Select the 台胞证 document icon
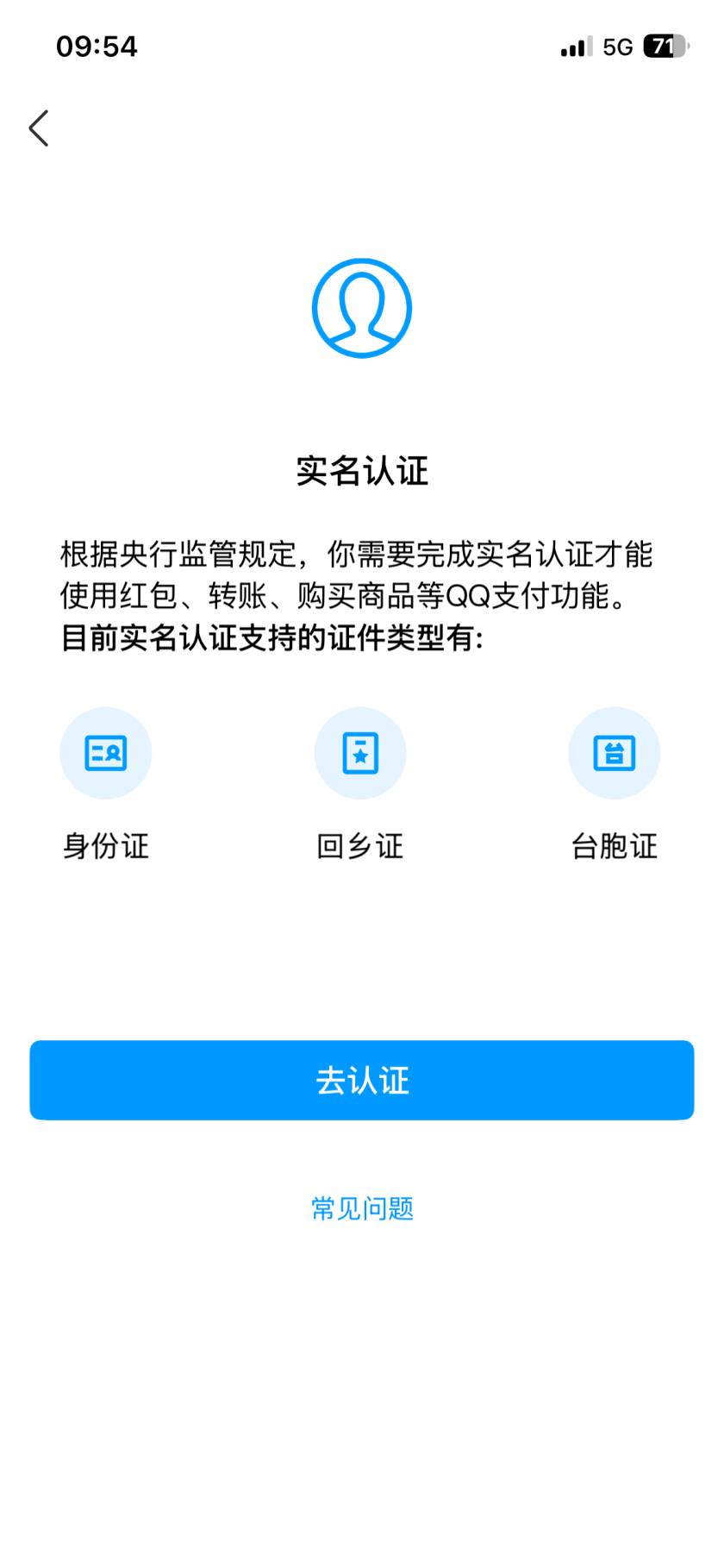 click(x=615, y=753)
